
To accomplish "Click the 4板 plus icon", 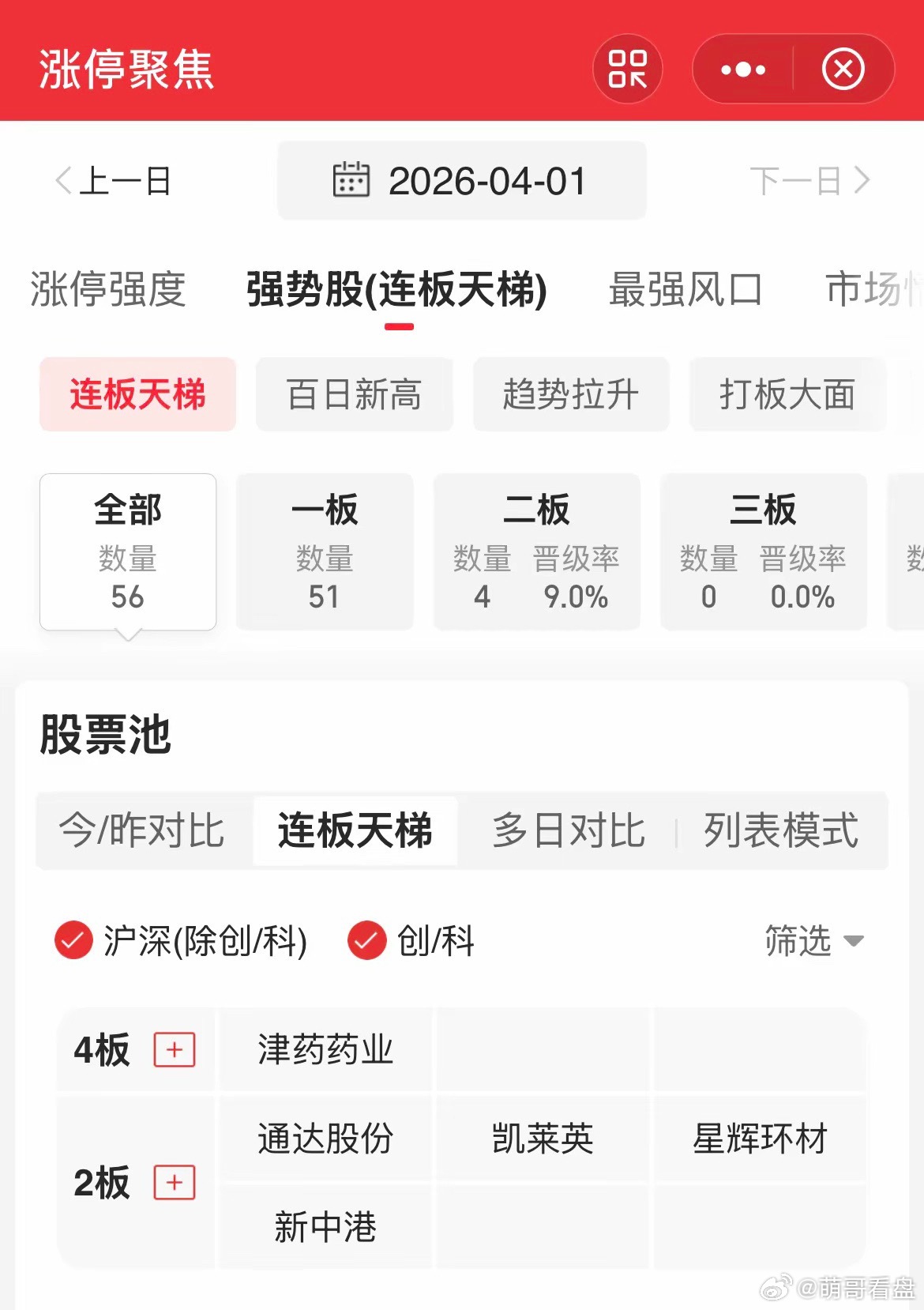I will coord(175,1051).
